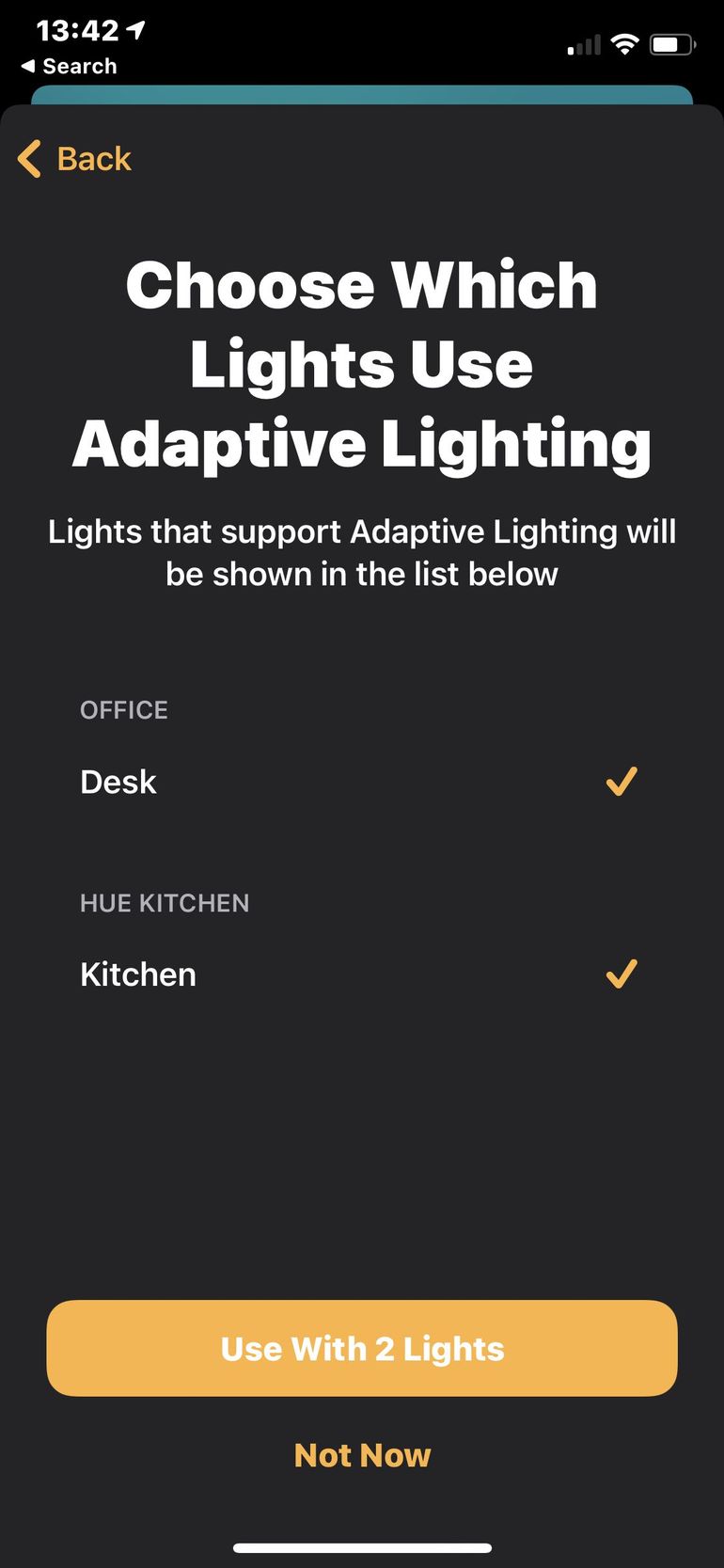The height and width of the screenshot is (1568, 724).
Task: Confirm Use With 2 Lights
Action: tap(362, 1348)
